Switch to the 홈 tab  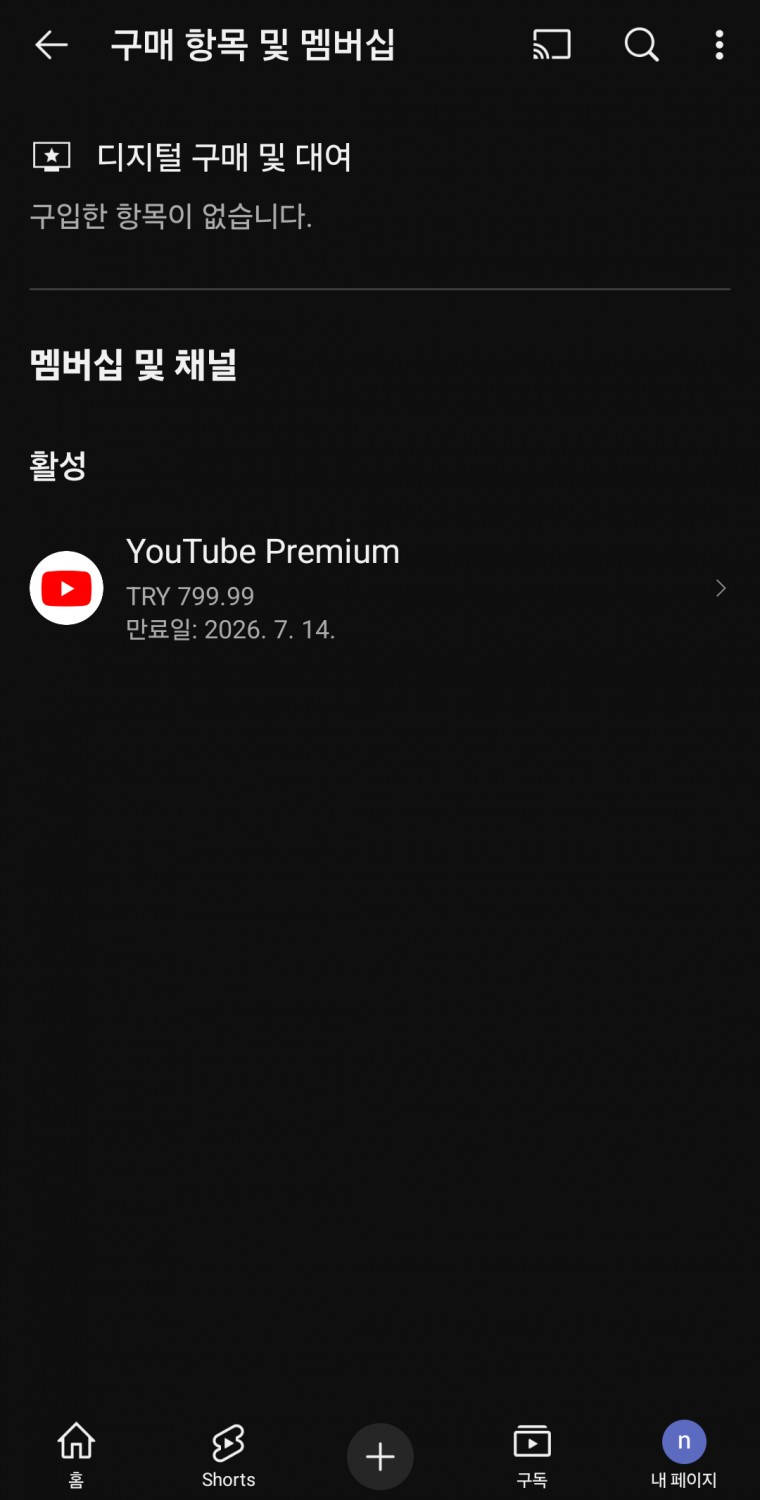coord(76,1455)
